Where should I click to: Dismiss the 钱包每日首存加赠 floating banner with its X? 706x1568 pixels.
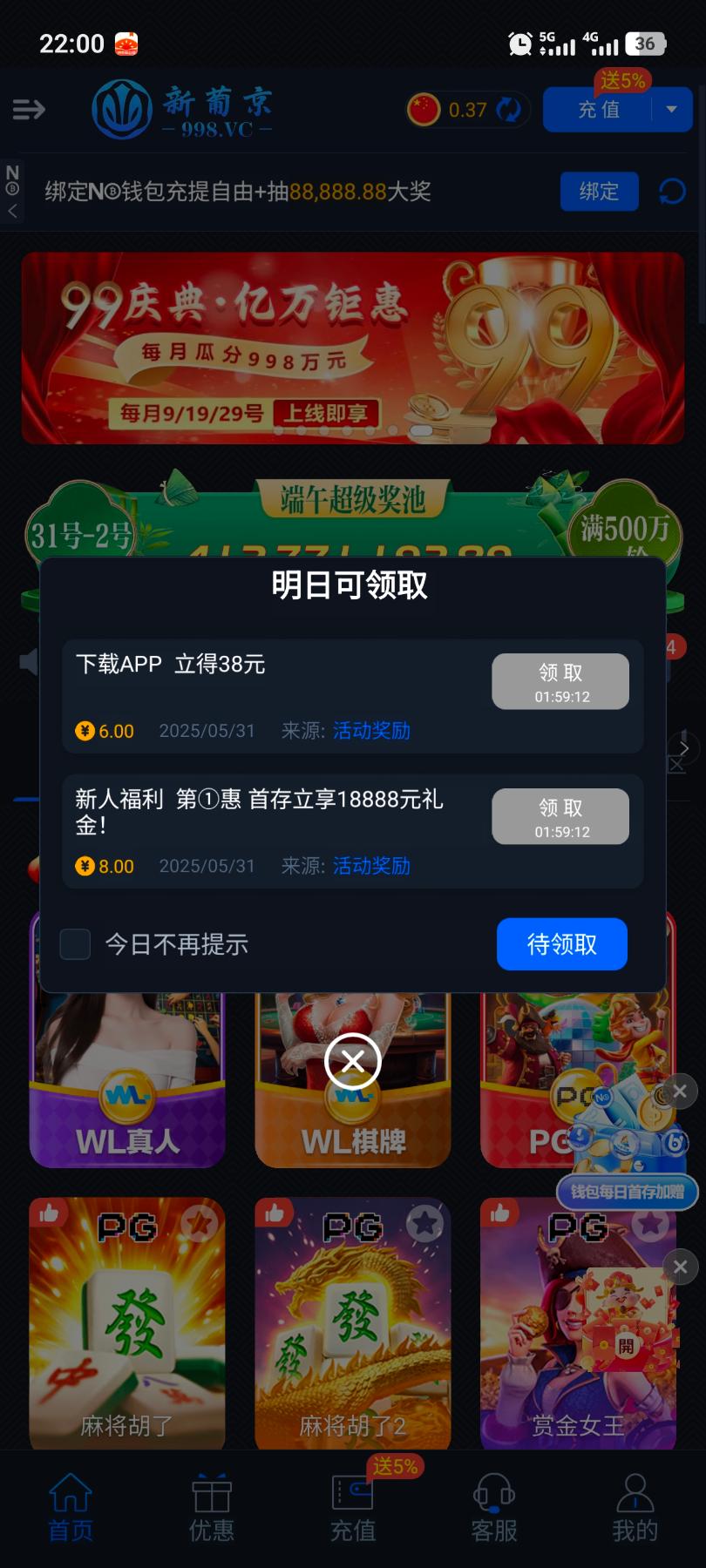680,1092
